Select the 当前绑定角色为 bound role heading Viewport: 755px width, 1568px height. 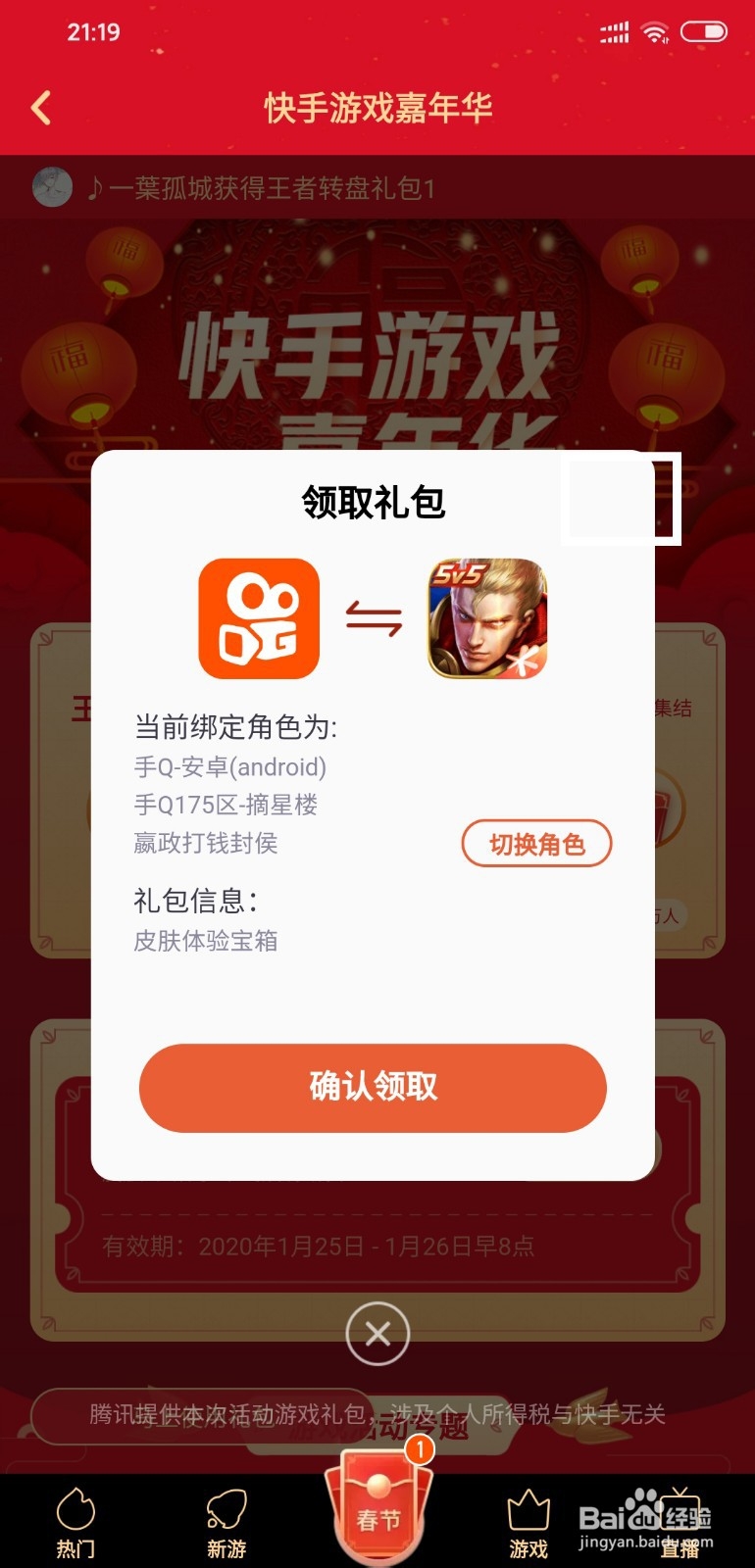(x=235, y=728)
